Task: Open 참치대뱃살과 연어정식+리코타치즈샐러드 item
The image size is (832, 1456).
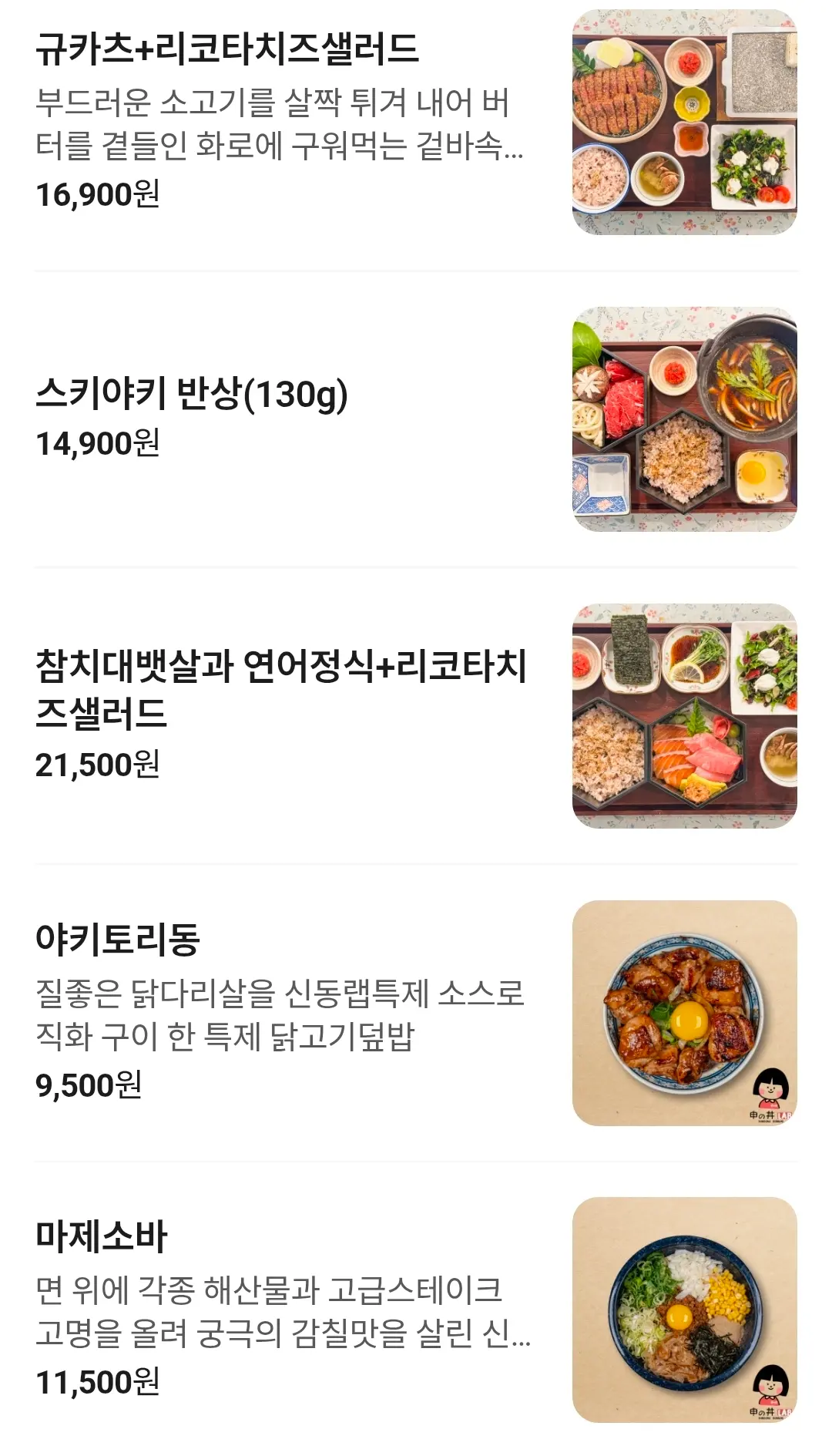Action: (x=416, y=715)
